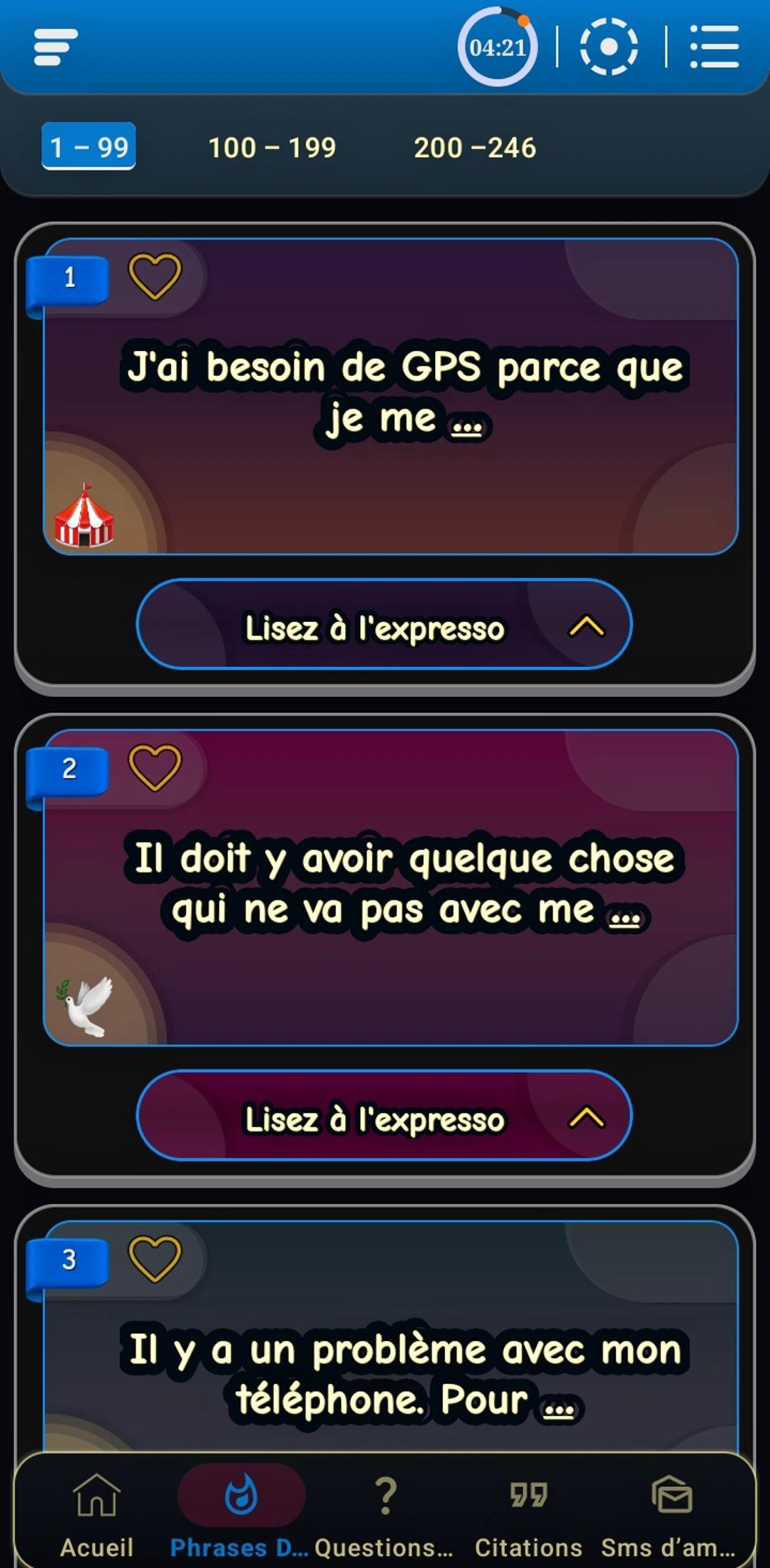Tap the 04:21 timer circle
The height and width of the screenshot is (1568, 770).
(497, 47)
